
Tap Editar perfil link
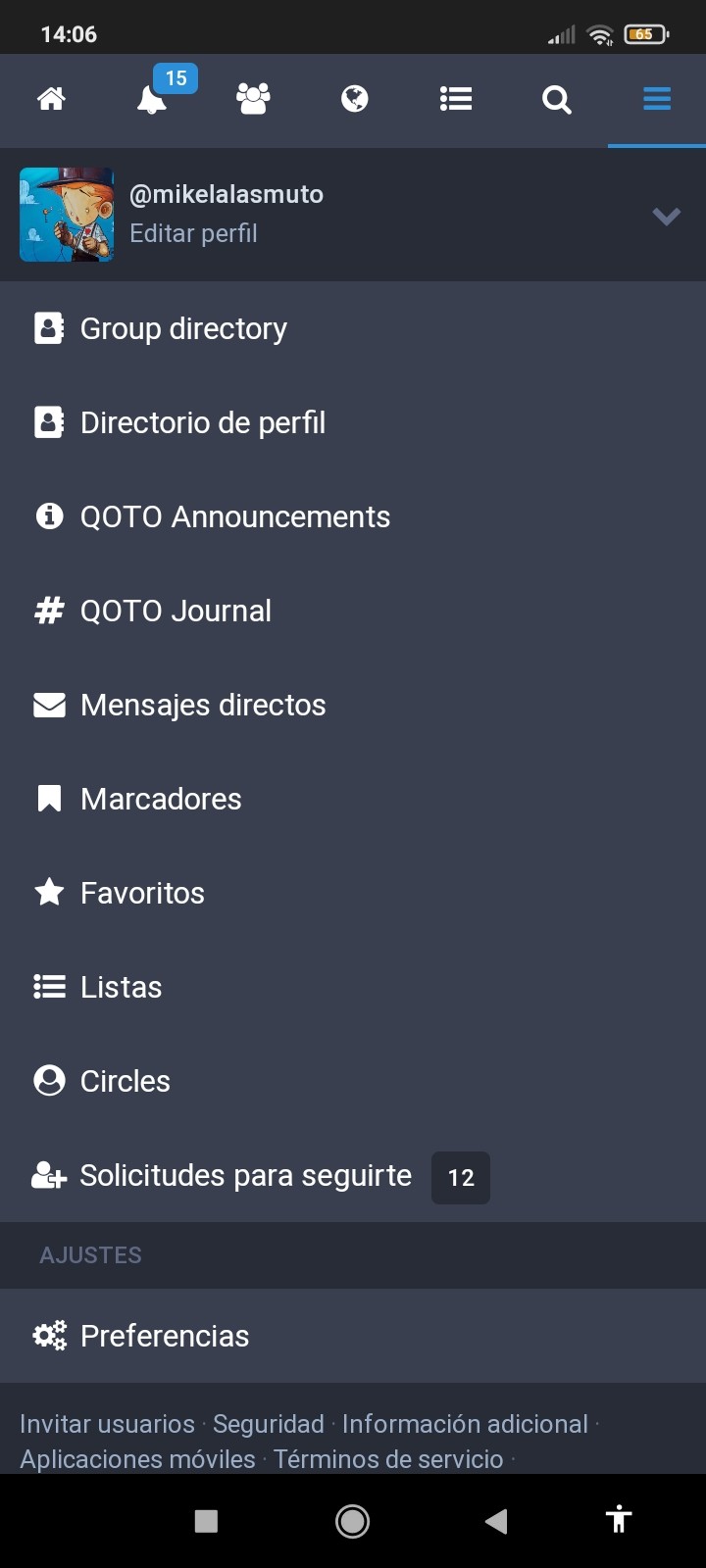pyautogui.click(x=193, y=233)
